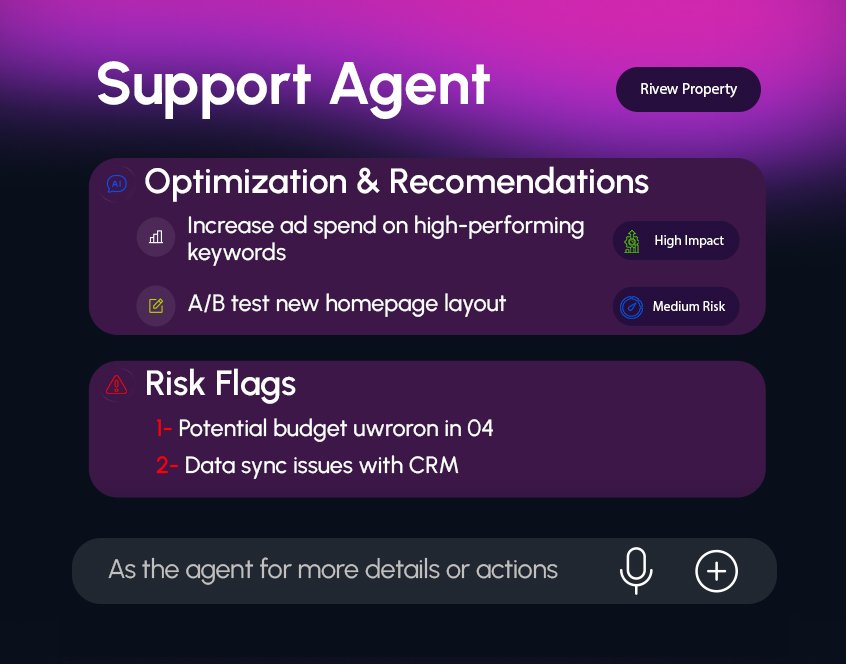Open the A/B test homepage recommendation
The height and width of the screenshot is (664, 846).
[346, 304]
